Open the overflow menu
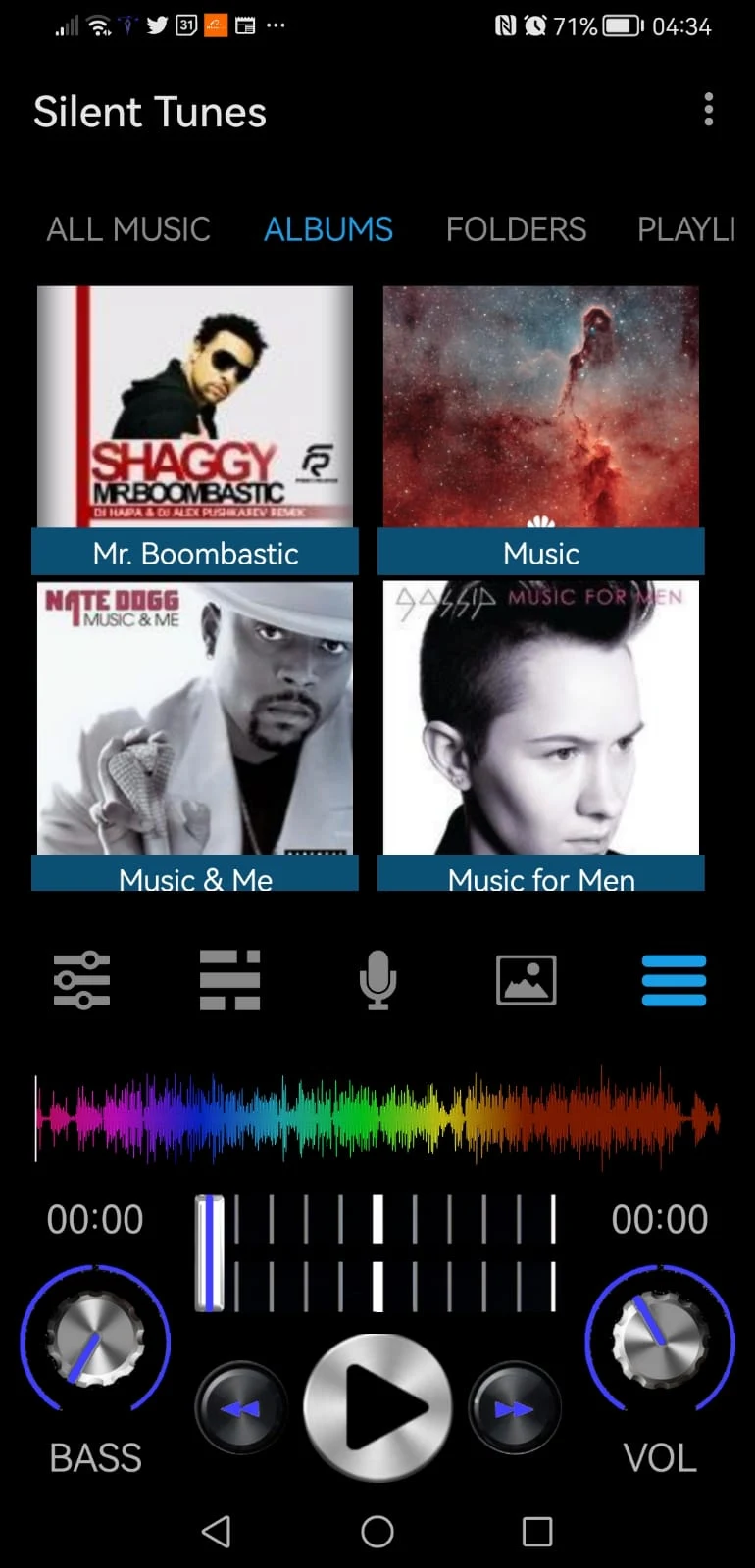Screen dimensions: 755x1568 pyautogui.click(x=708, y=110)
